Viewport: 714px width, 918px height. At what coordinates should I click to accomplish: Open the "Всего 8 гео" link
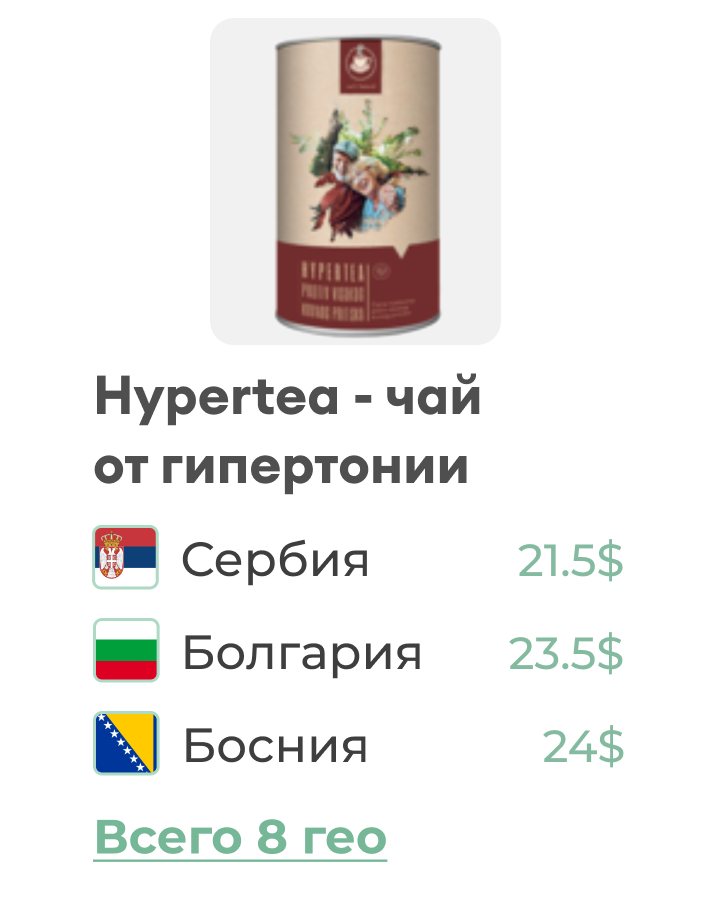(x=240, y=838)
